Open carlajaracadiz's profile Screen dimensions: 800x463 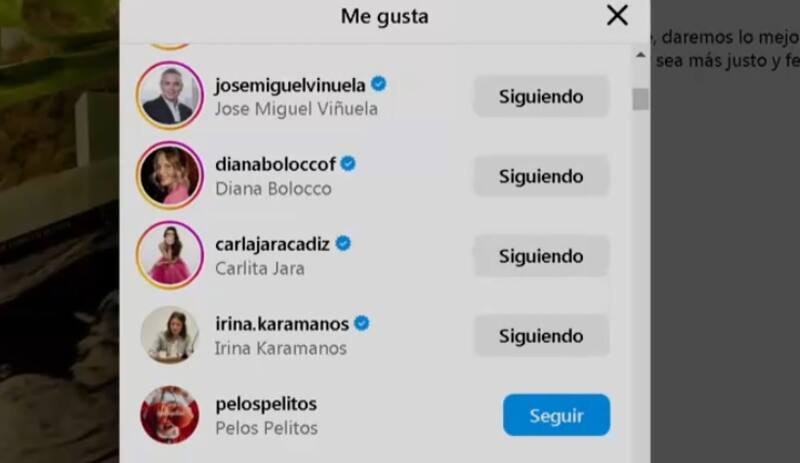(273, 243)
